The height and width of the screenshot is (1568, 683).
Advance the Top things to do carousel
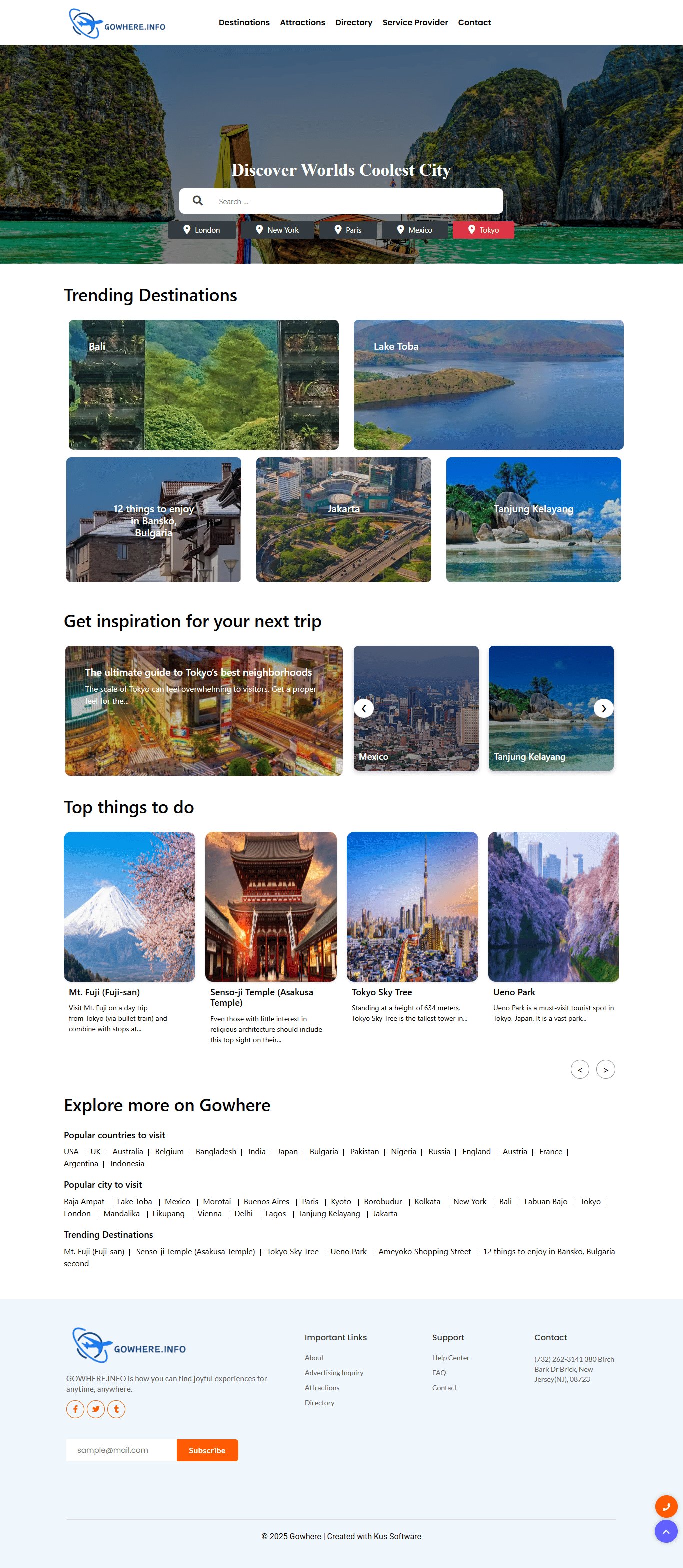(x=605, y=1069)
